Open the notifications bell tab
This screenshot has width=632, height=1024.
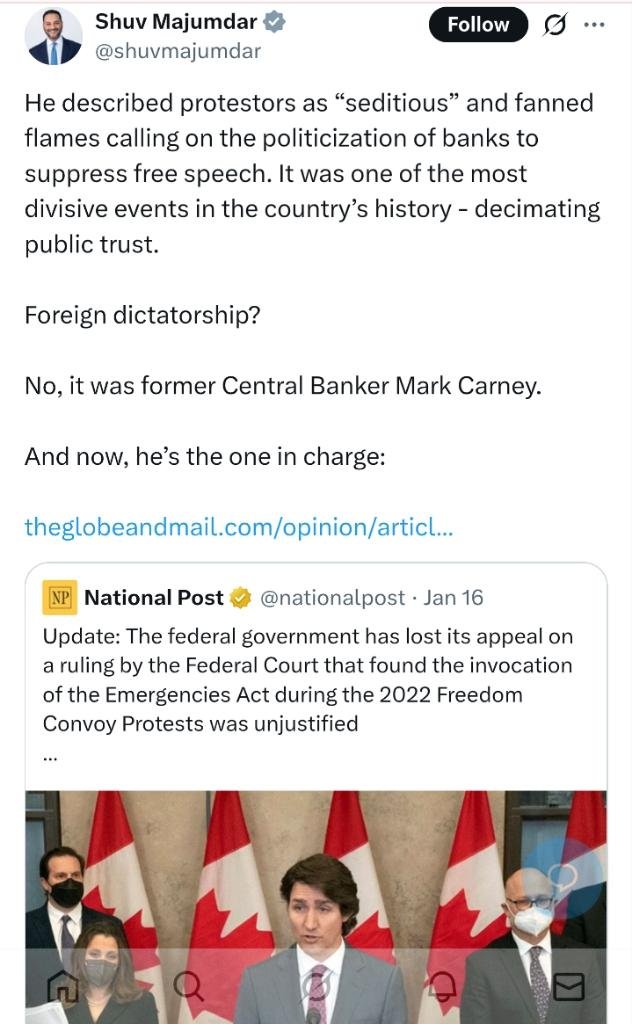coord(443,987)
